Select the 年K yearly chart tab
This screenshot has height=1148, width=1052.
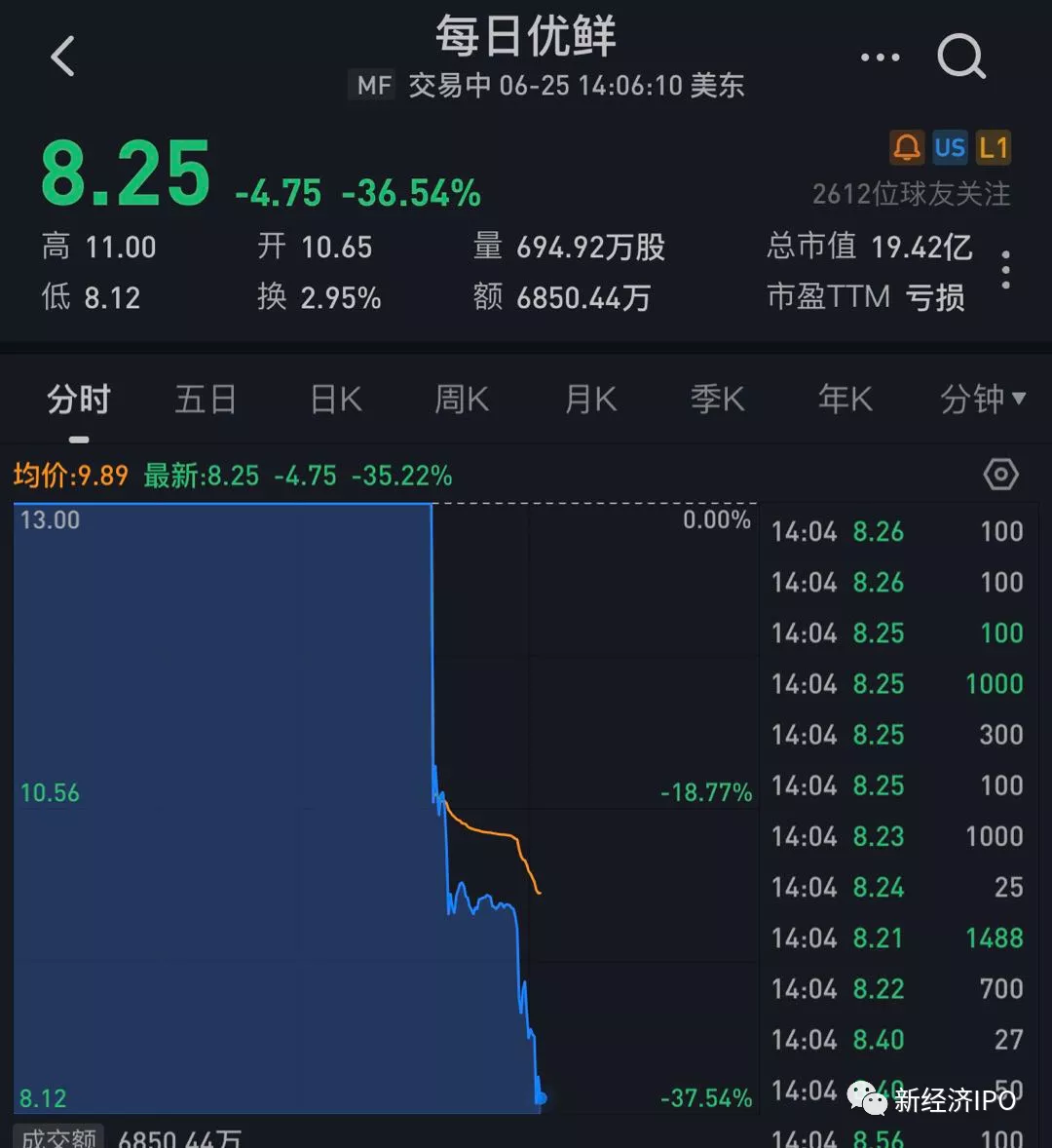pyautogui.click(x=844, y=399)
